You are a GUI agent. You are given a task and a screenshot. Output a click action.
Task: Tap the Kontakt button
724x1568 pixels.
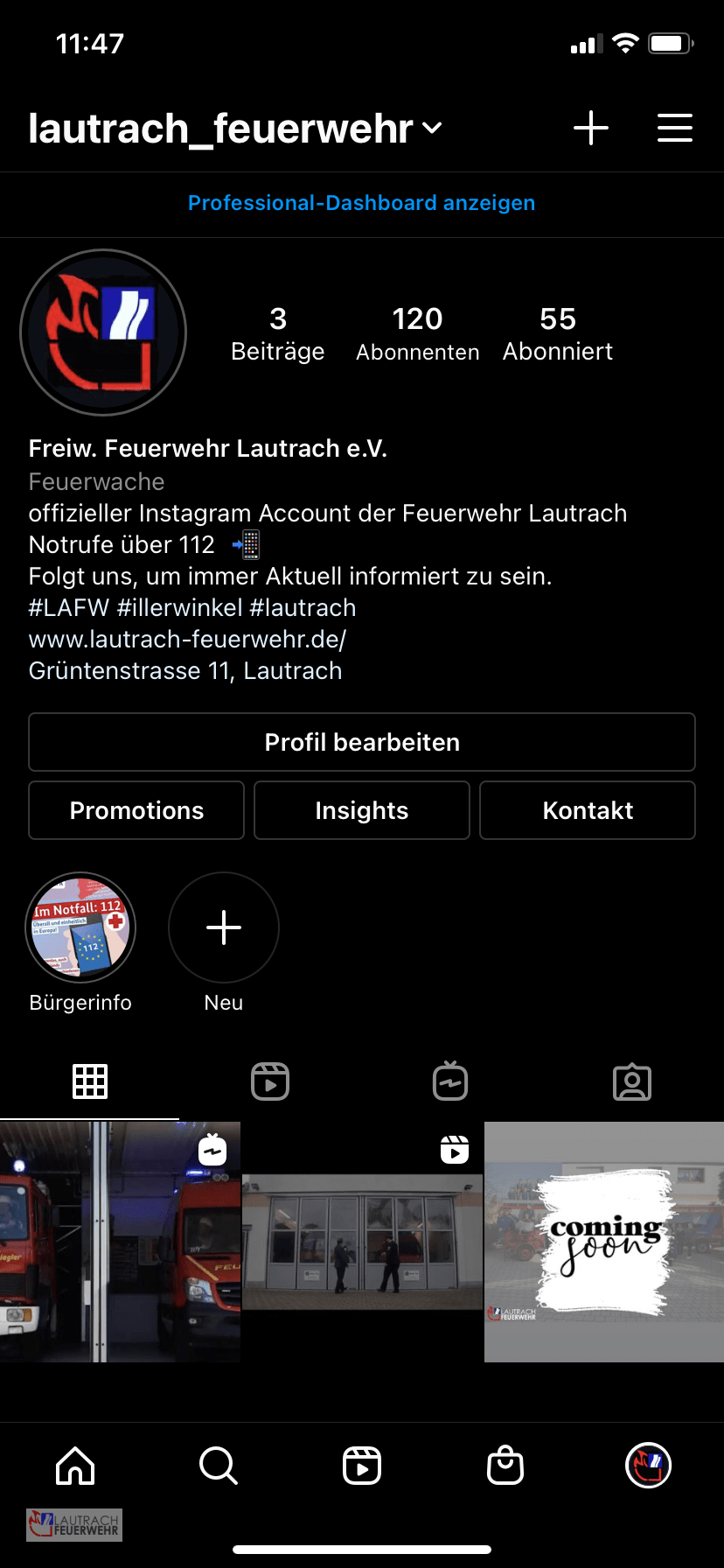coord(588,810)
